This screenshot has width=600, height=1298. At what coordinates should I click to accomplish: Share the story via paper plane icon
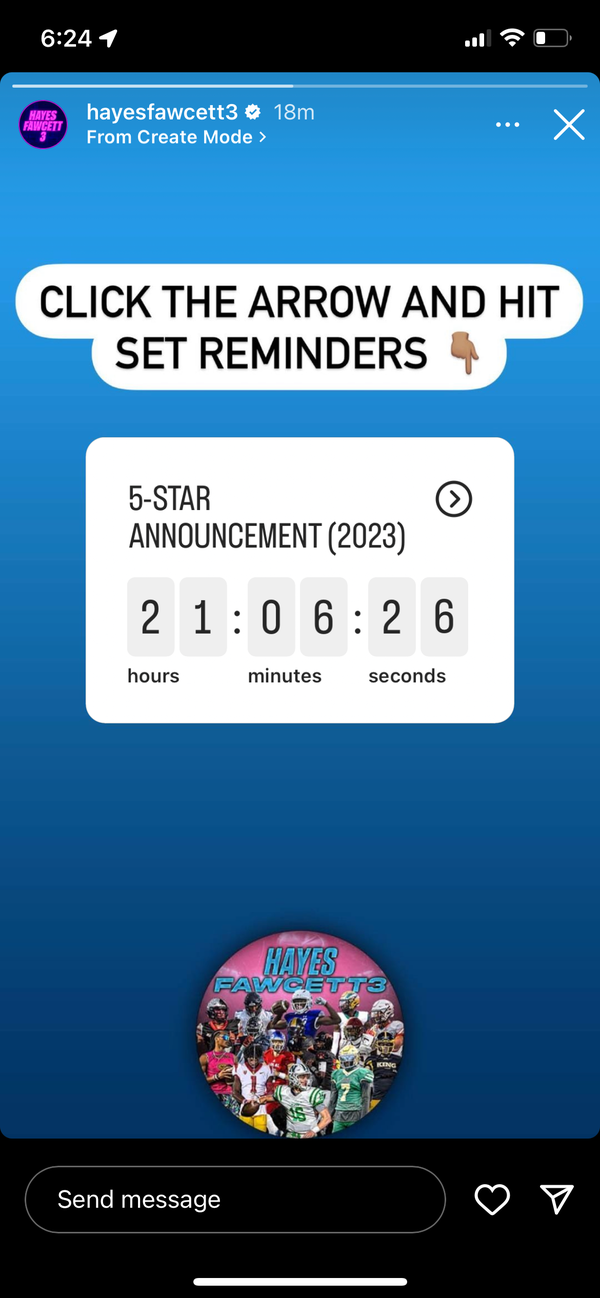point(556,1199)
